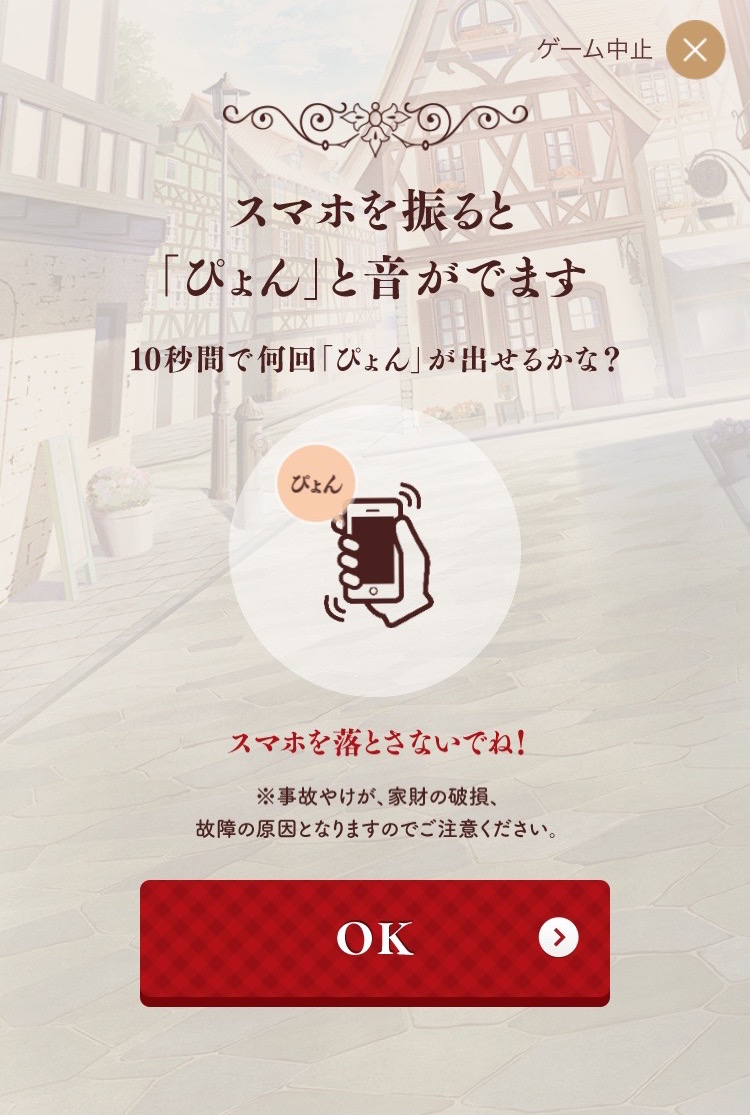Tap the red OK button to start
The width and height of the screenshot is (750, 1115).
[x=374, y=939]
